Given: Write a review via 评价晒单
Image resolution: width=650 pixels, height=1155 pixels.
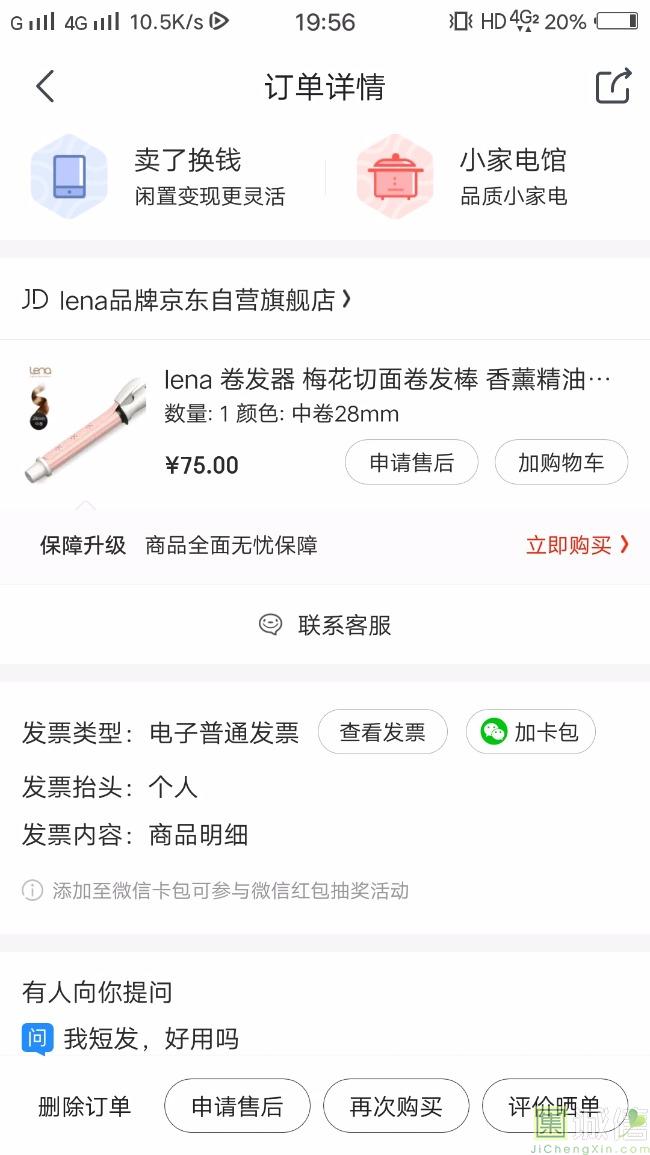Looking at the screenshot, I should (x=554, y=1107).
